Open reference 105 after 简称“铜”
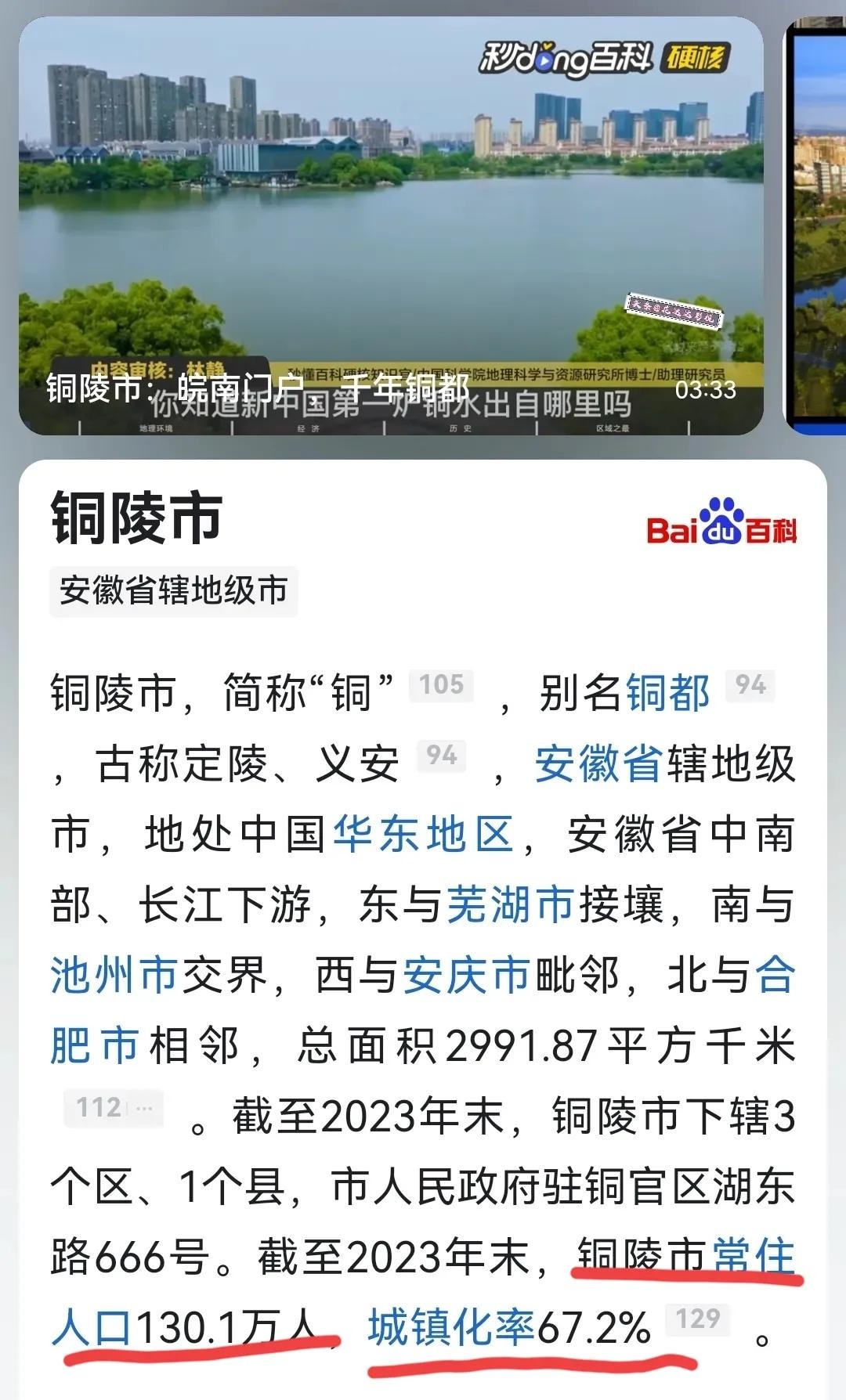846x1400 pixels. click(x=441, y=685)
